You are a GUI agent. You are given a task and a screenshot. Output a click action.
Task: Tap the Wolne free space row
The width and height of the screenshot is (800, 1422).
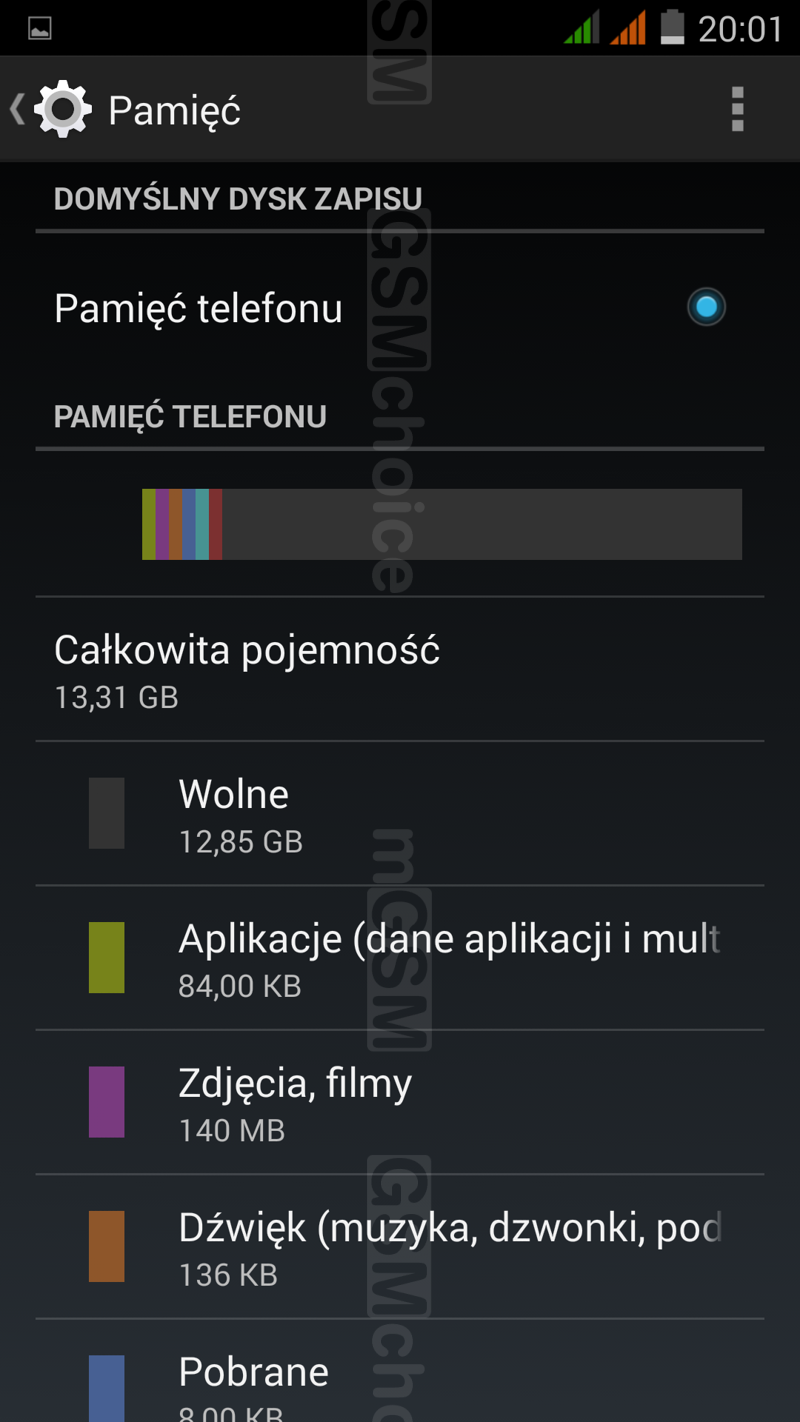400,814
